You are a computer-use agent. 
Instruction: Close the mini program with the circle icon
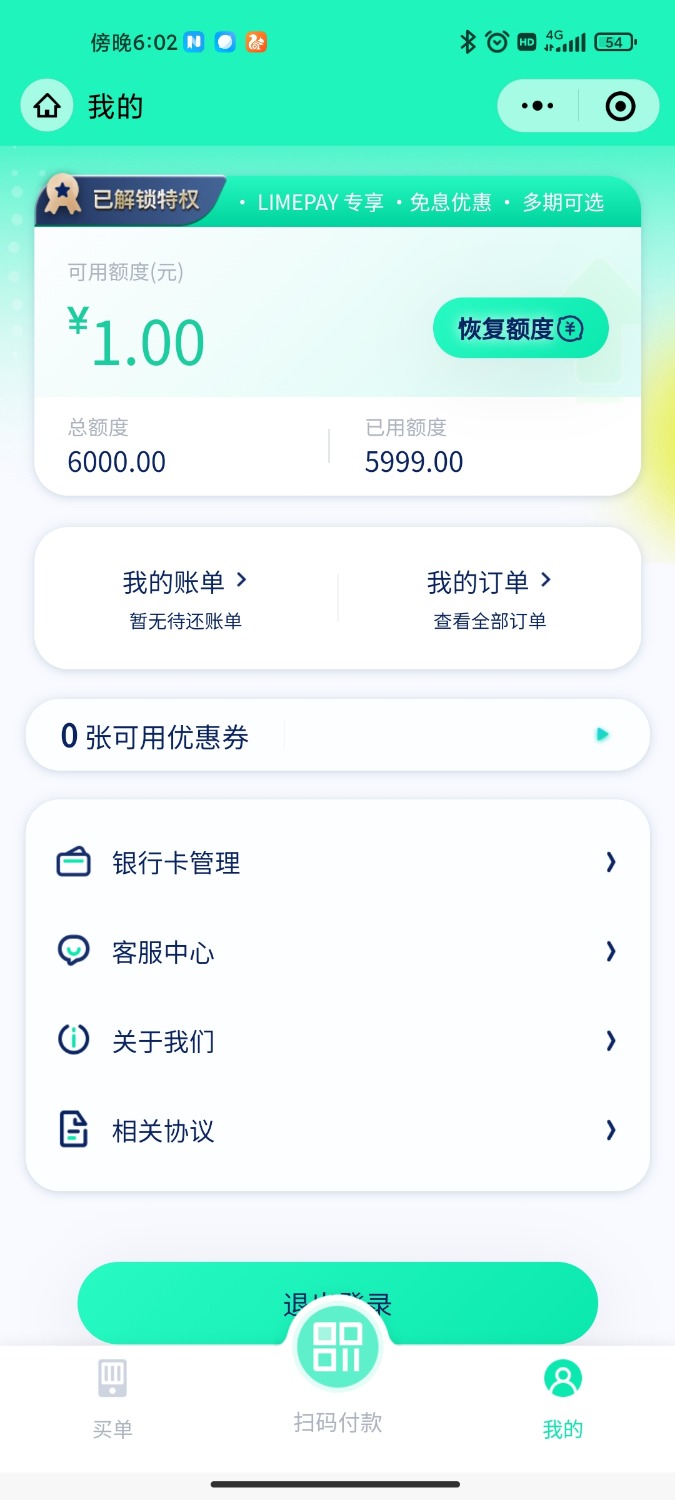coord(620,106)
